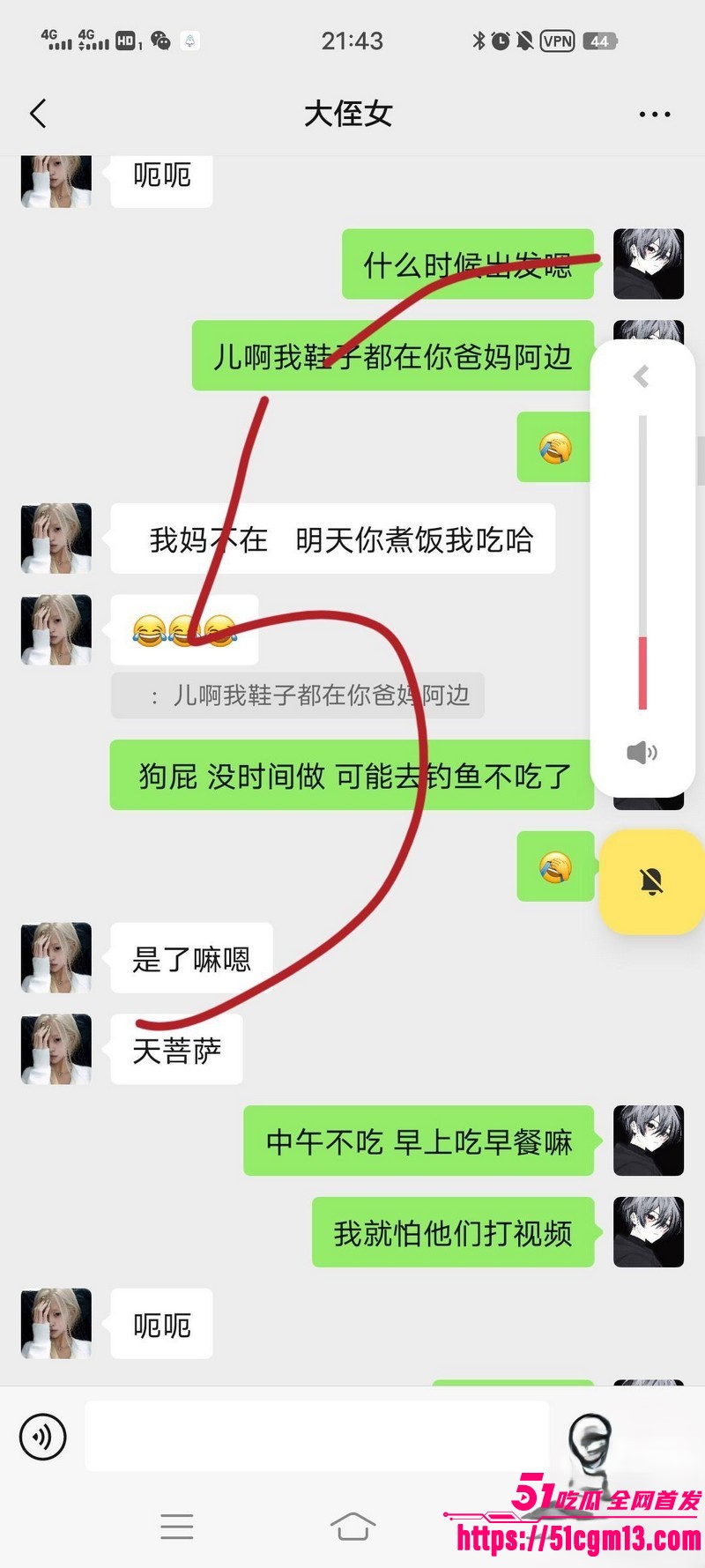Open the chat title 大侄女 at top
The height and width of the screenshot is (1568, 705).
pos(352,114)
